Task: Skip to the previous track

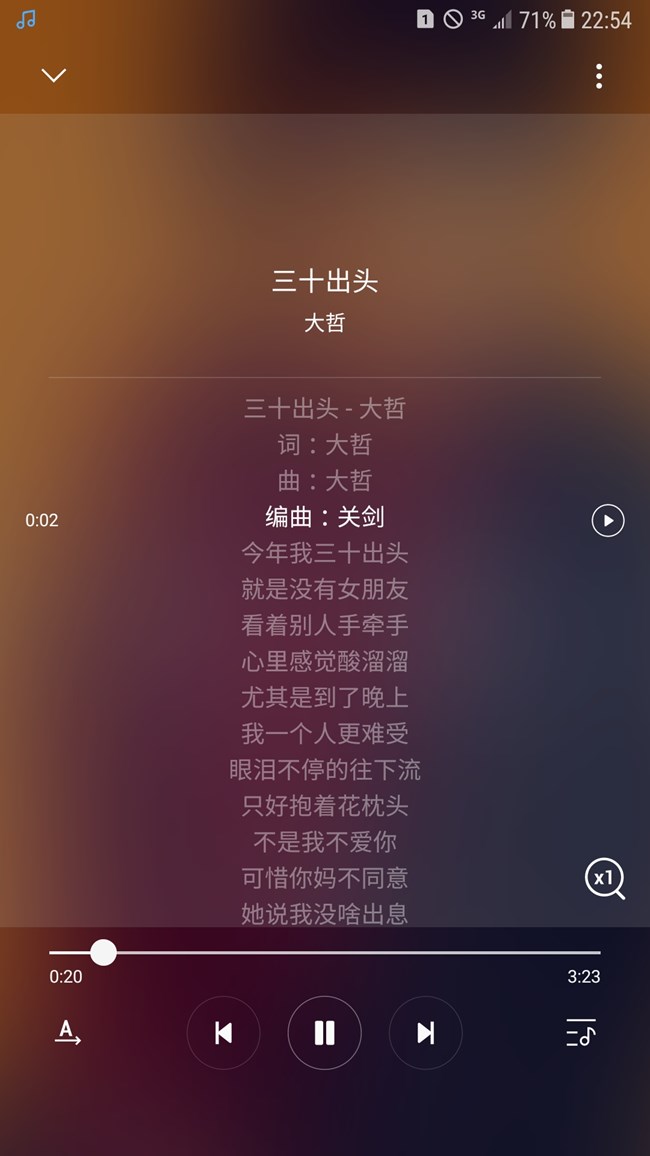Action: pyautogui.click(x=223, y=1033)
